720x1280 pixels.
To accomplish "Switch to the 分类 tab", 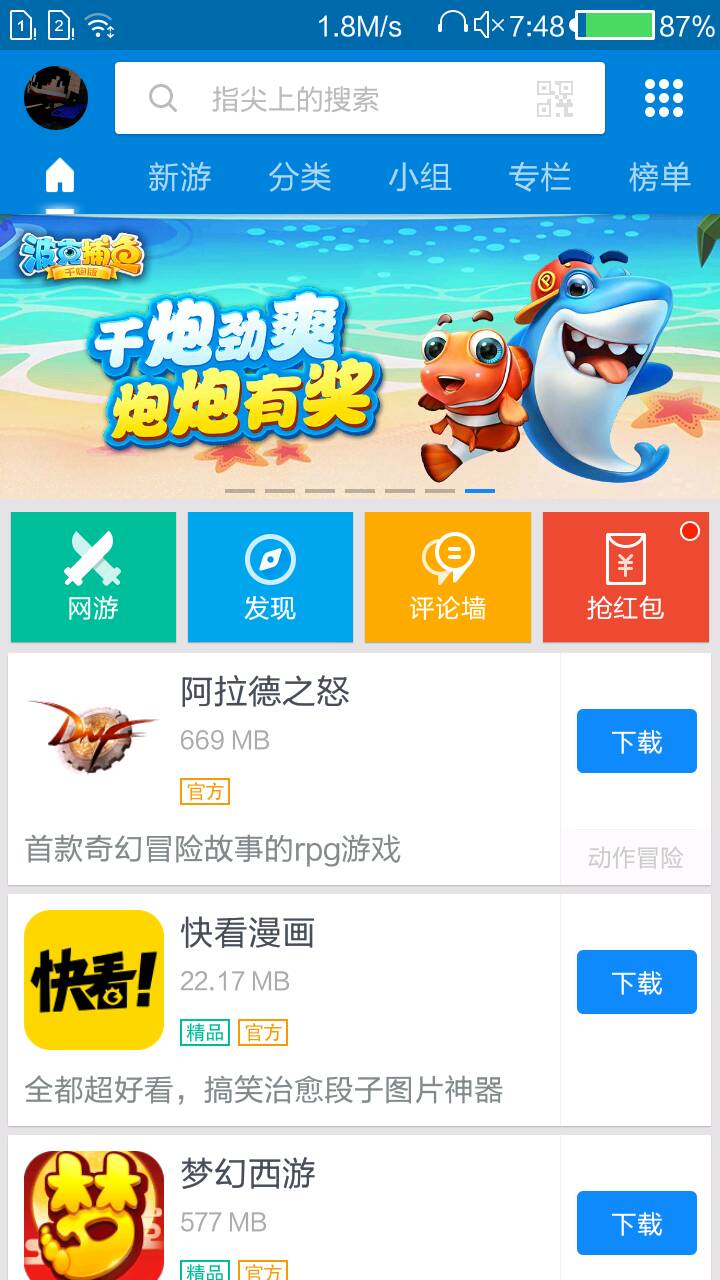I will pyautogui.click(x=300, y=177).
